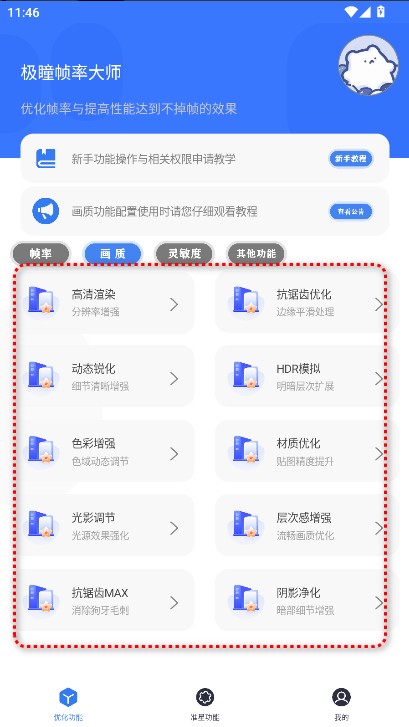Select the 画质 tab
The width and height of the screenshot is (409, 727).
[113, 254]
